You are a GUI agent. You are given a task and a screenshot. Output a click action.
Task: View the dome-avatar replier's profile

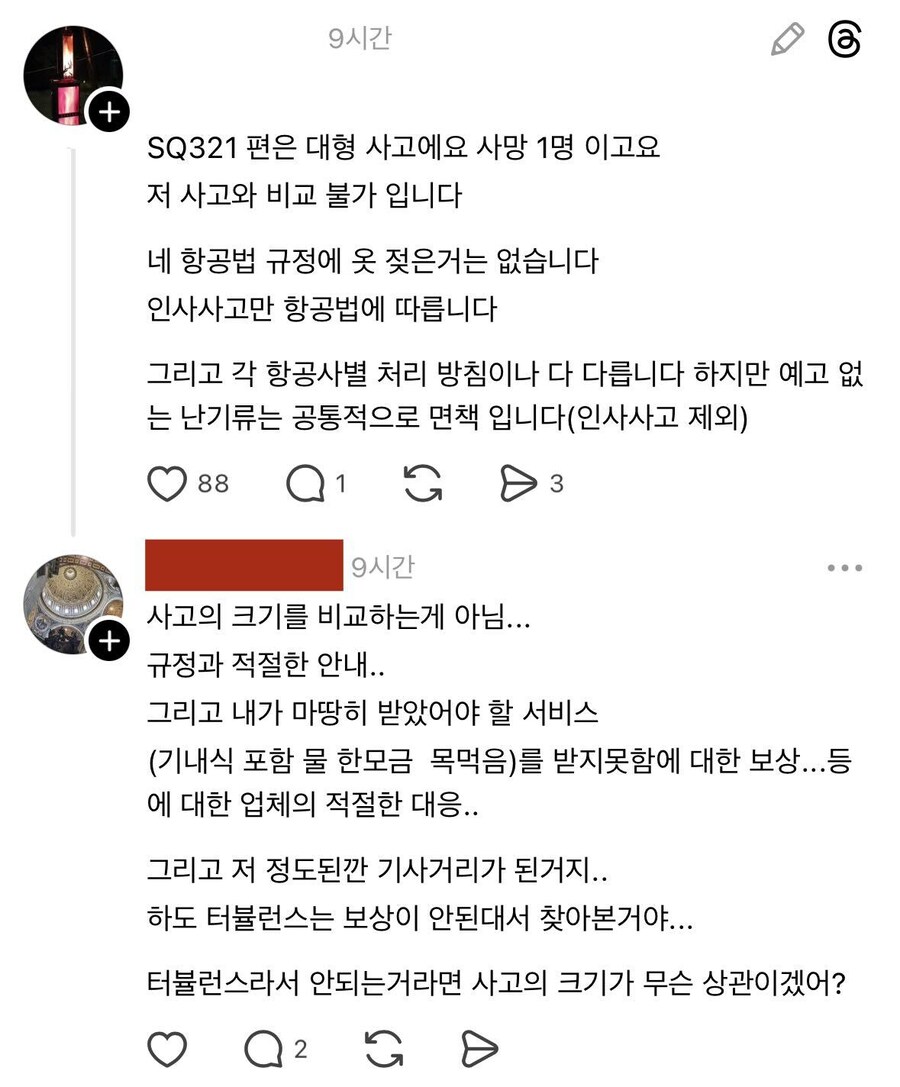(70, 600)
